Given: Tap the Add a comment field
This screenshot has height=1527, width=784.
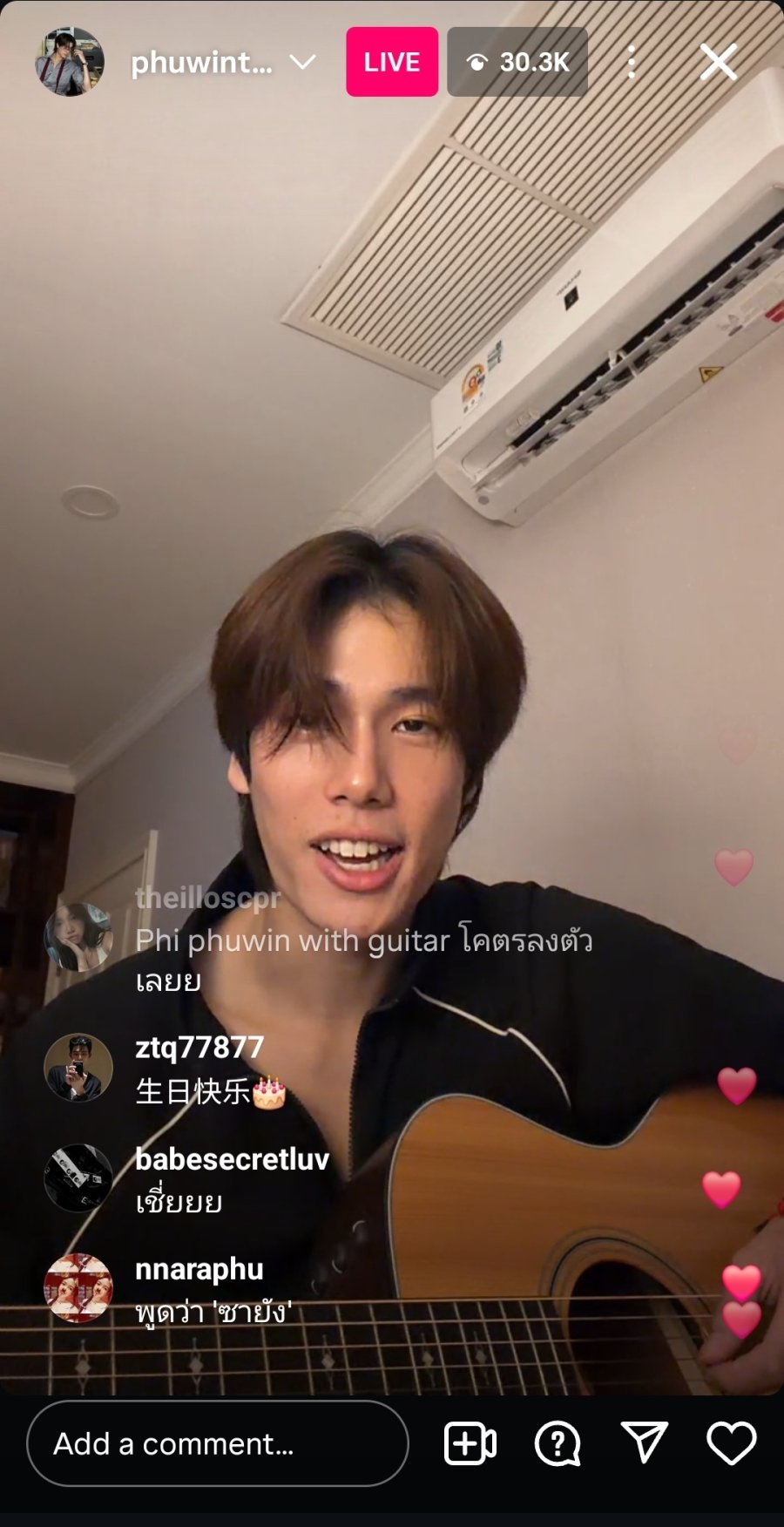Looking at the screenshot, I should click(x=218, y=1443).
